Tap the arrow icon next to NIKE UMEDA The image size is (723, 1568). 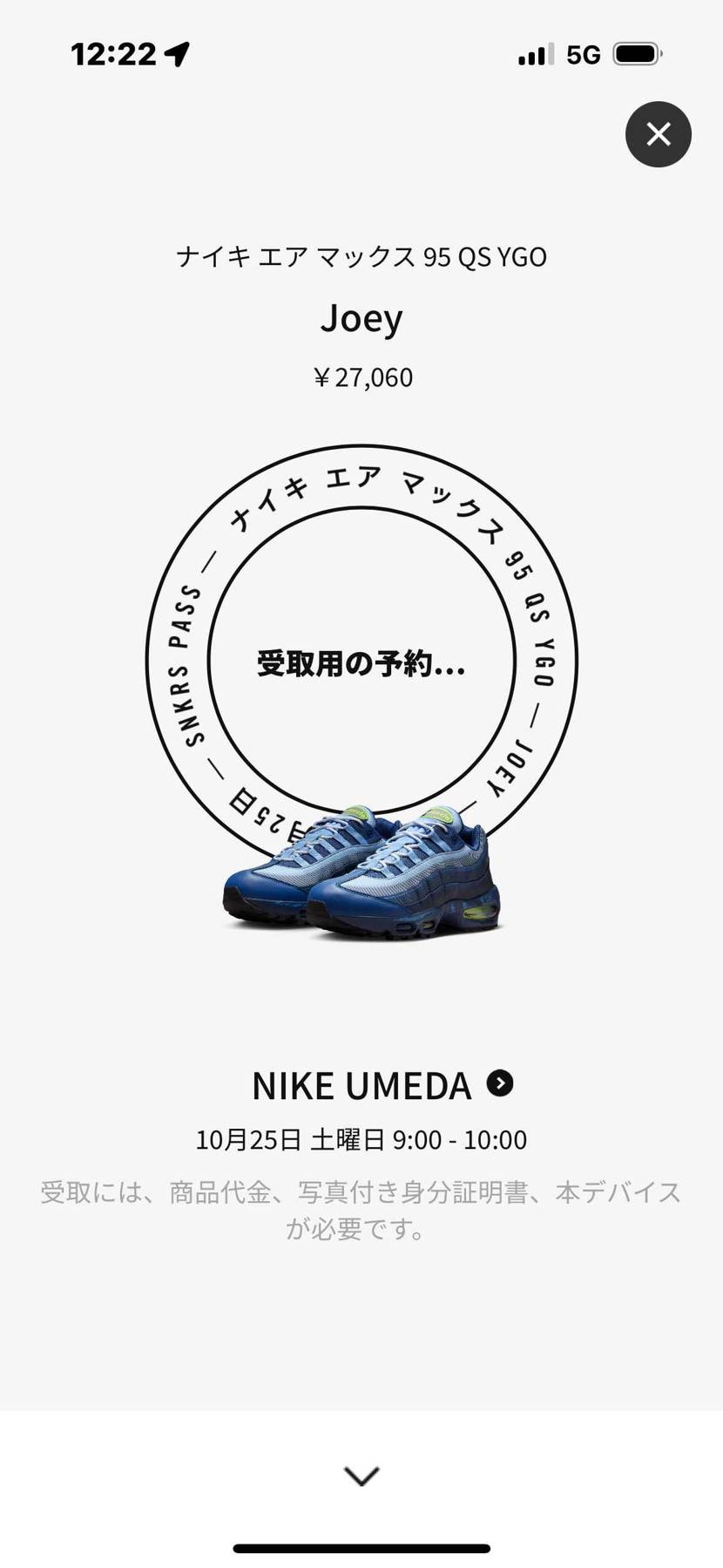click(x=498, y=1084)
